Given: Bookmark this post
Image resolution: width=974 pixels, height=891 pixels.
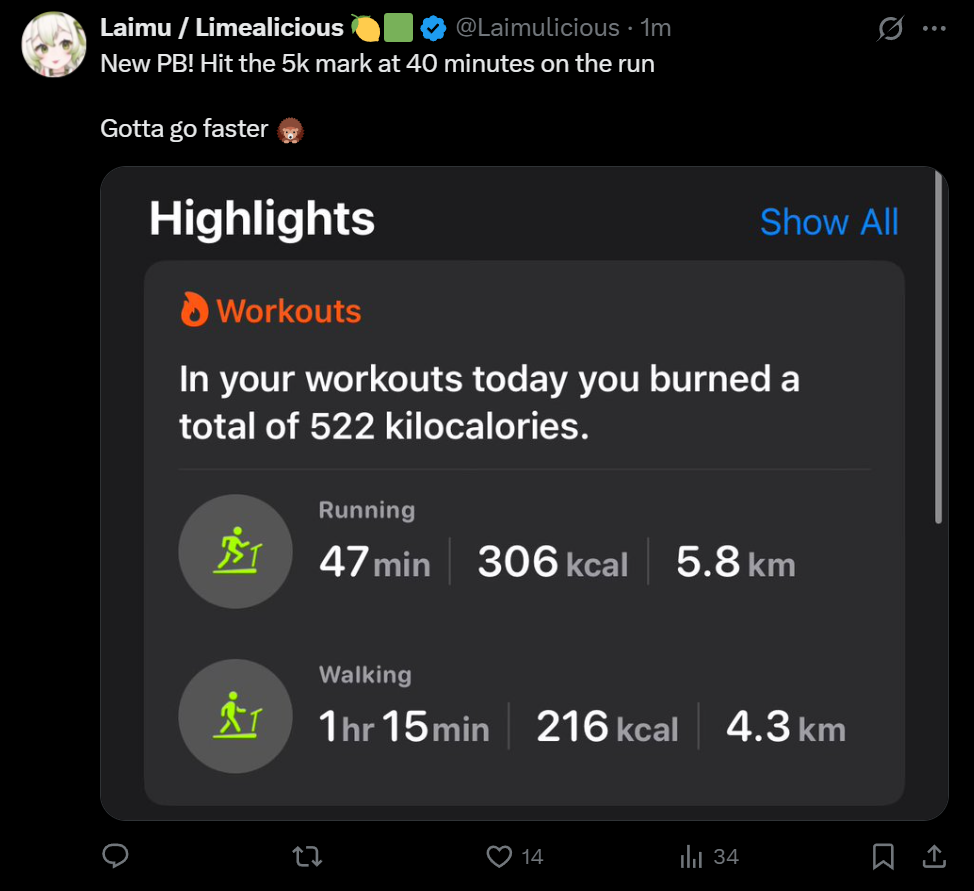Looking at the screenshot, I should [883, 856].
